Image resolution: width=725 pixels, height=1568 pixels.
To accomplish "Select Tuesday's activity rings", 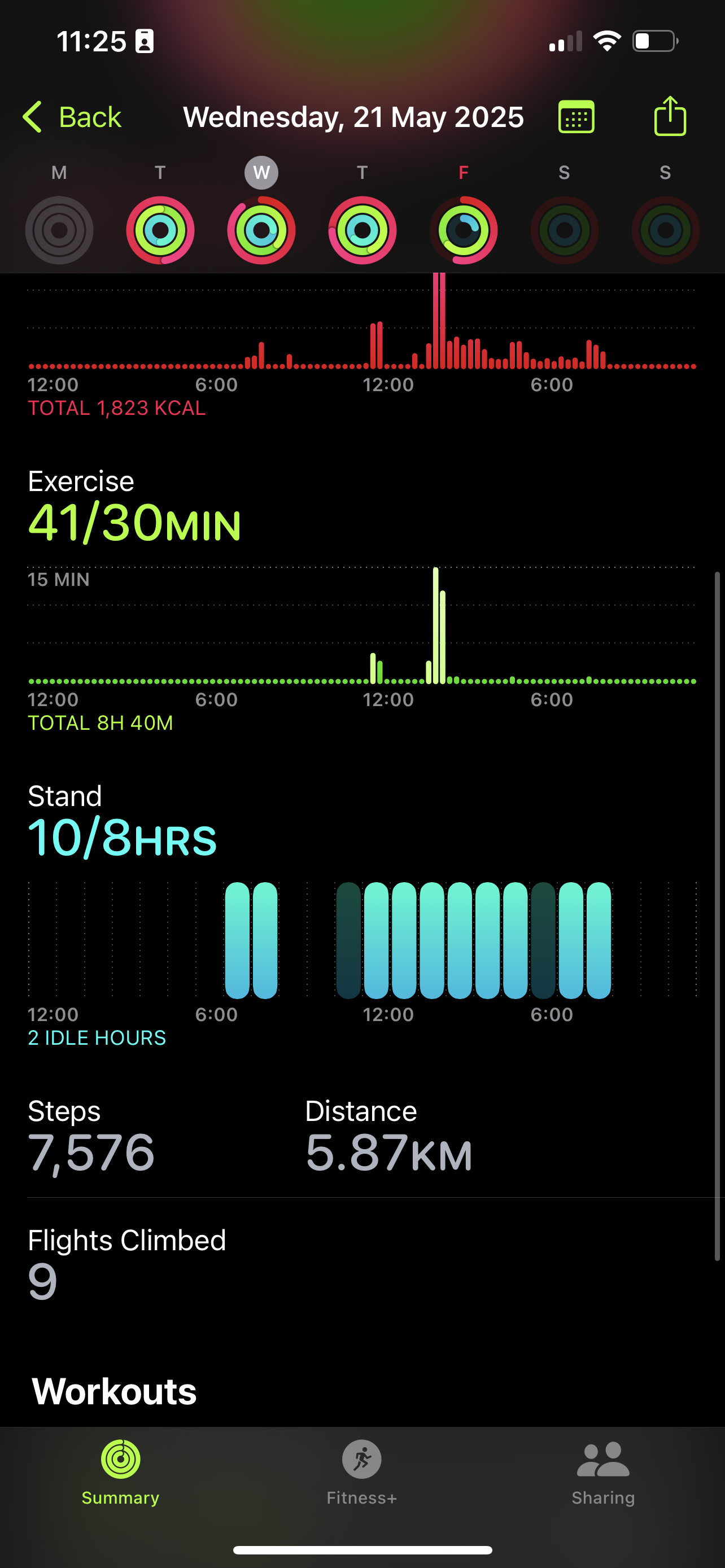I will click(x=160, y=230).
